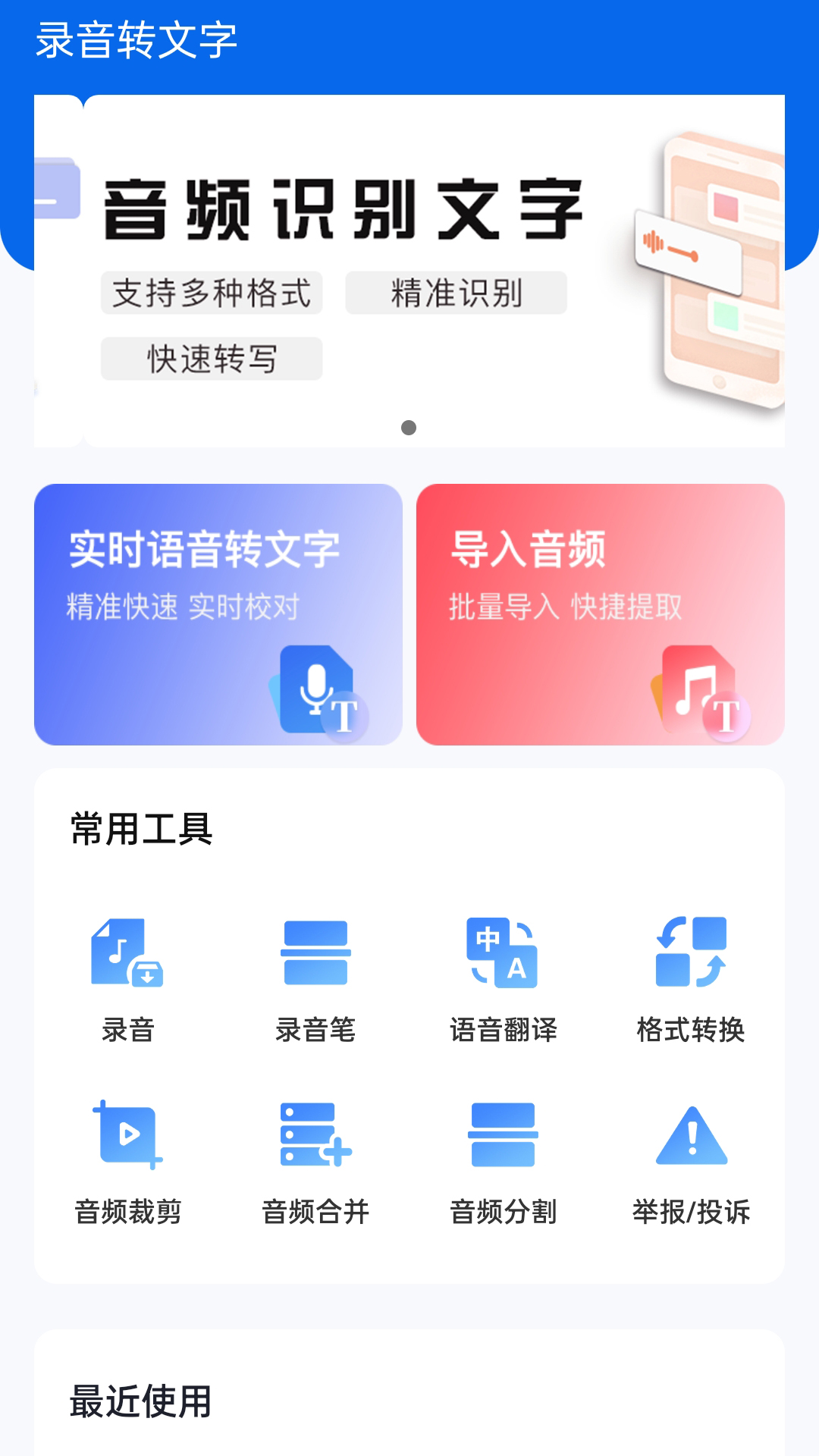Select the 录音笔 tool
This screenshot has height=1456, width=819.
coord(315,980)
